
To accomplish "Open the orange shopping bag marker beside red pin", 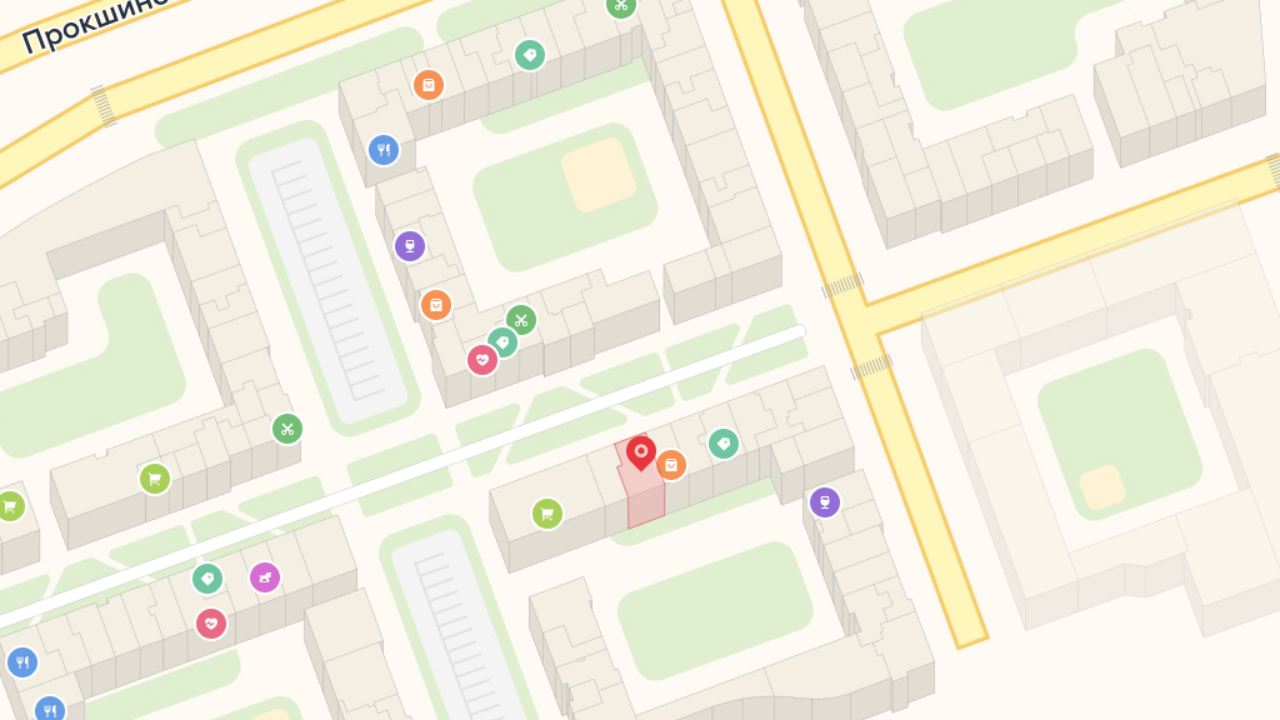I will [671, 465].
